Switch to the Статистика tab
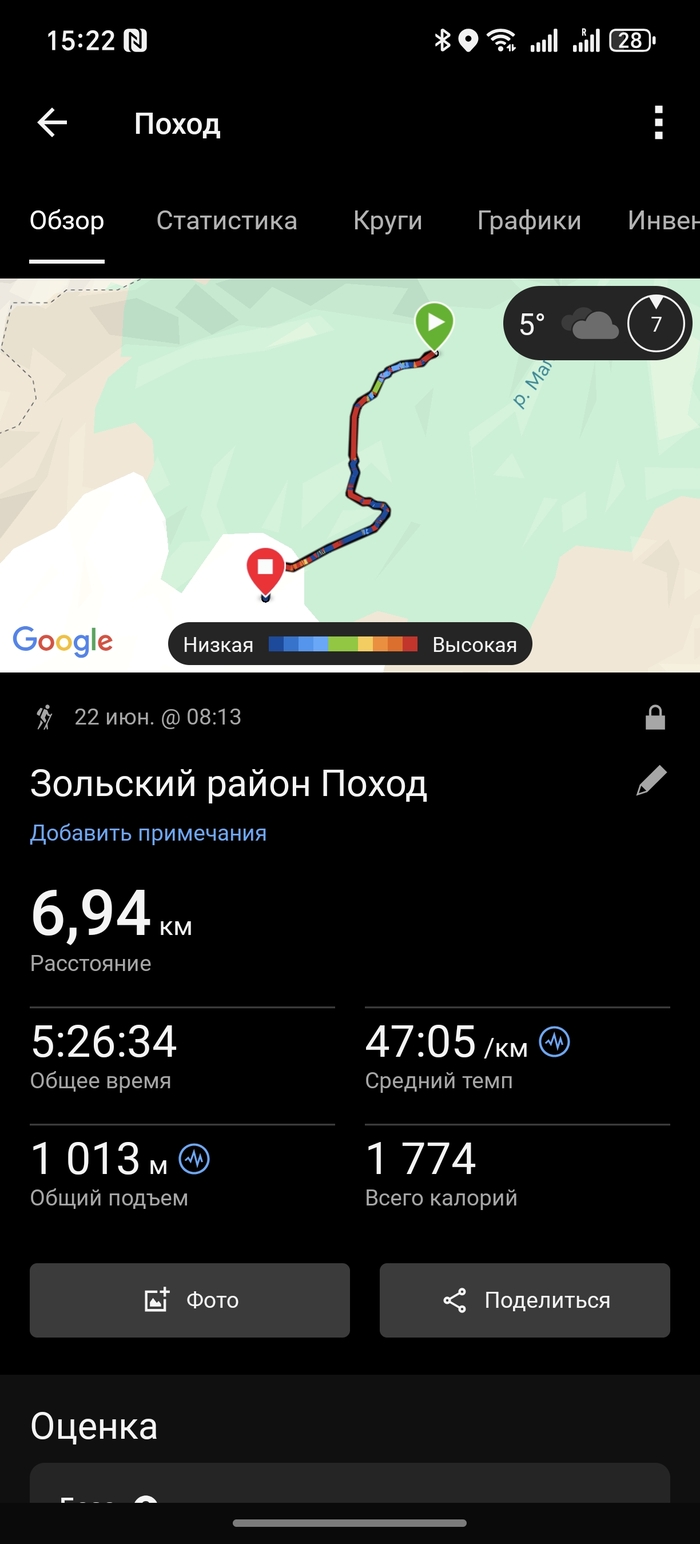 tap(226, 220)
